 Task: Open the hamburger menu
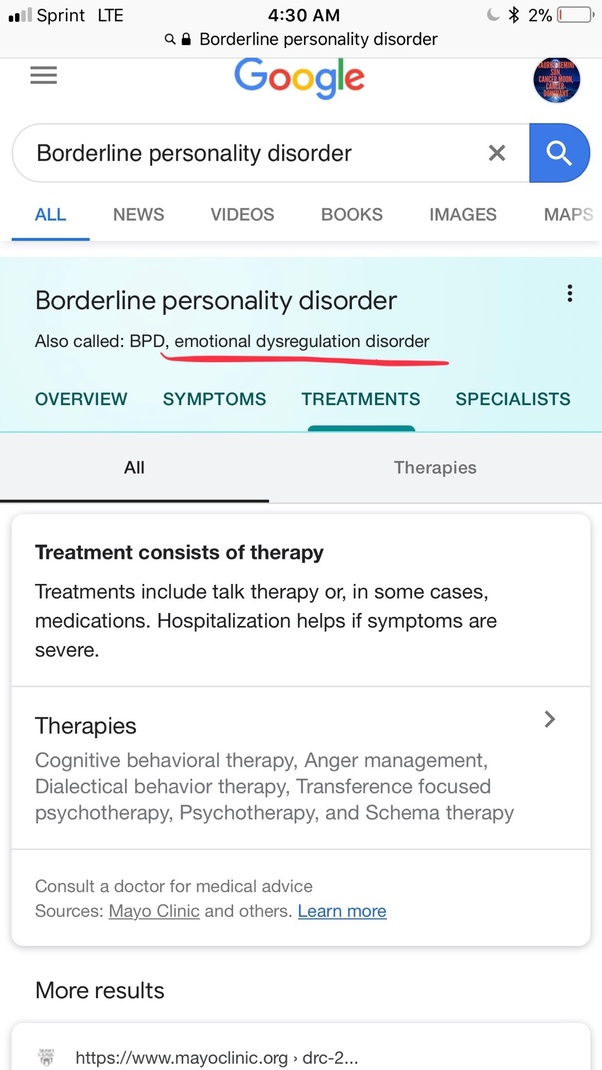tap(44, 76)
